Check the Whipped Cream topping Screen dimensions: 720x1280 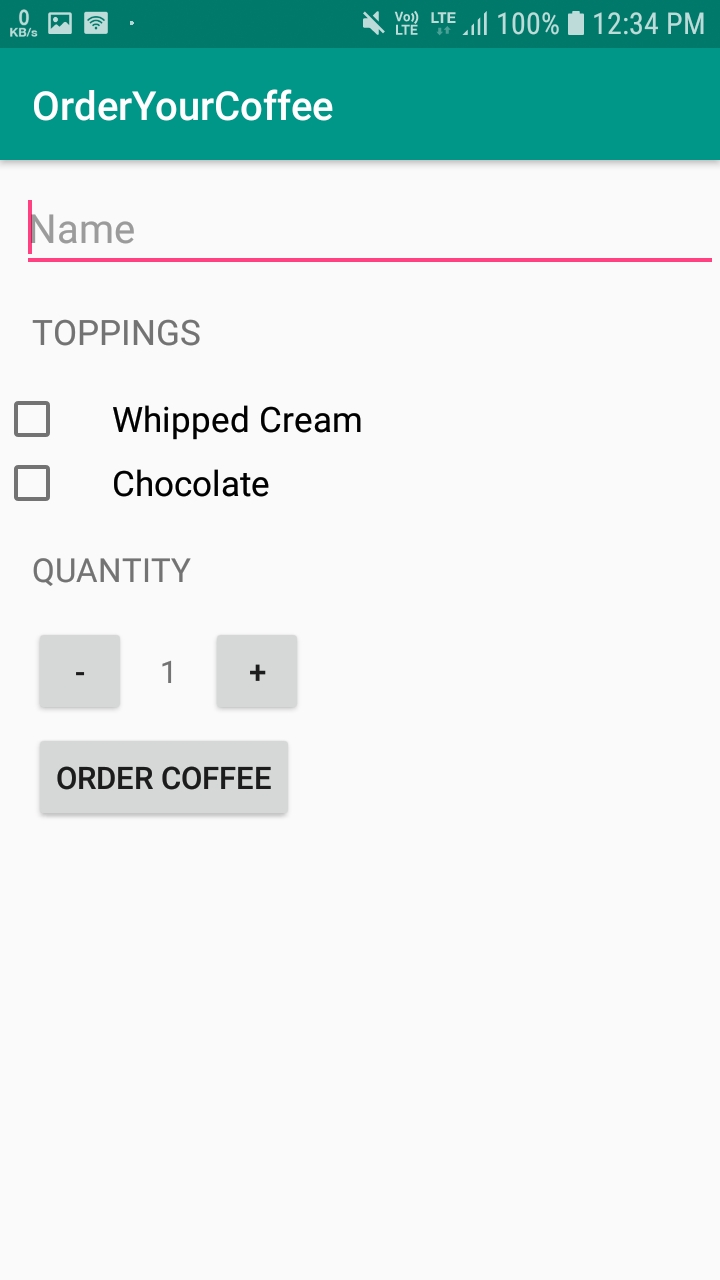(x=32, y=420)
